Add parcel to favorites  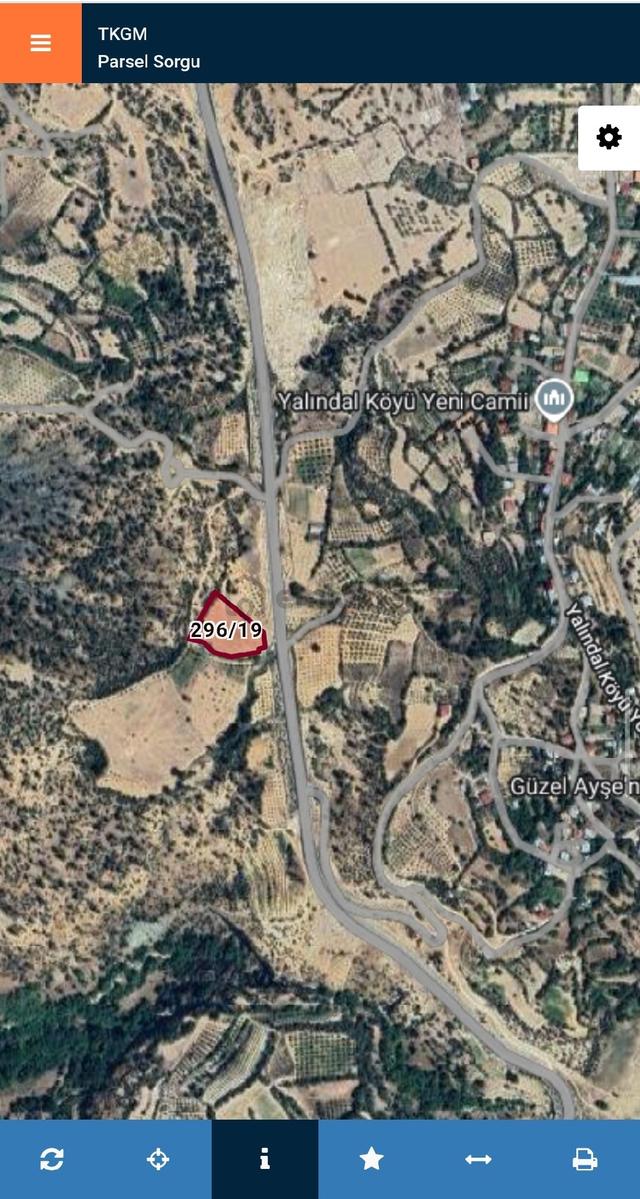[x=372, y=1159]
